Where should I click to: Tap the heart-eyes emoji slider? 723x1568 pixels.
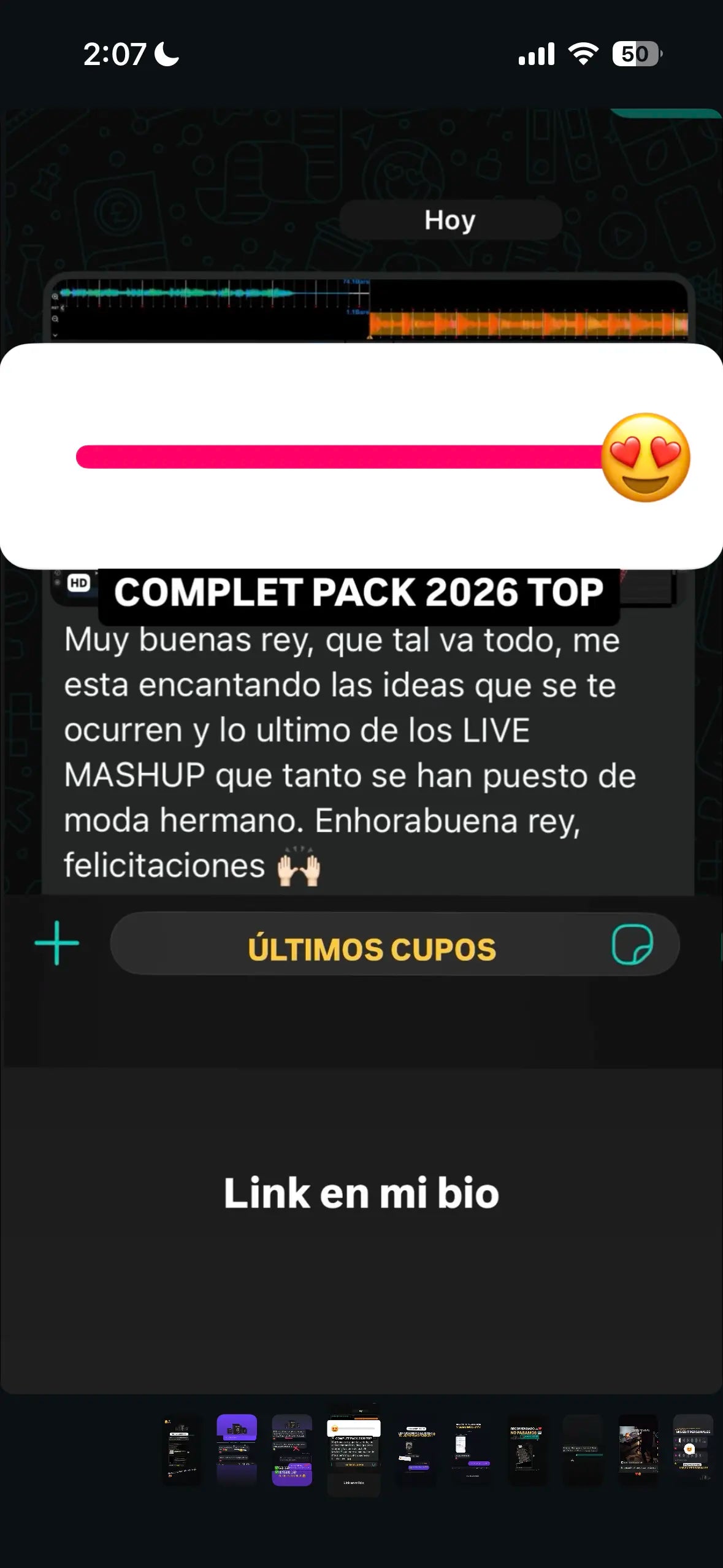tap(645, 458)
